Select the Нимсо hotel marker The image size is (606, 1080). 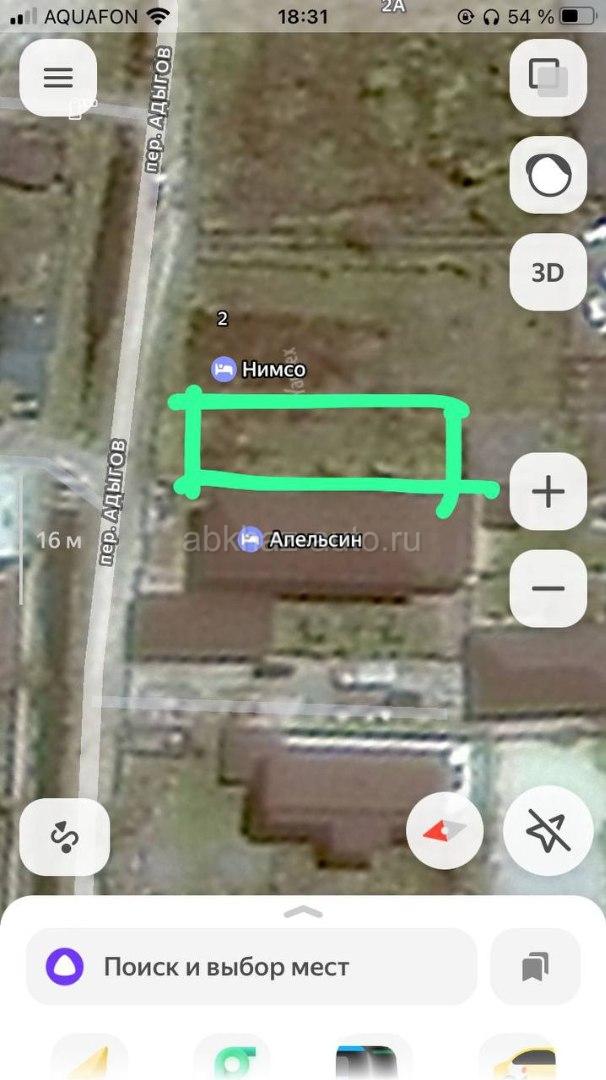224,370
